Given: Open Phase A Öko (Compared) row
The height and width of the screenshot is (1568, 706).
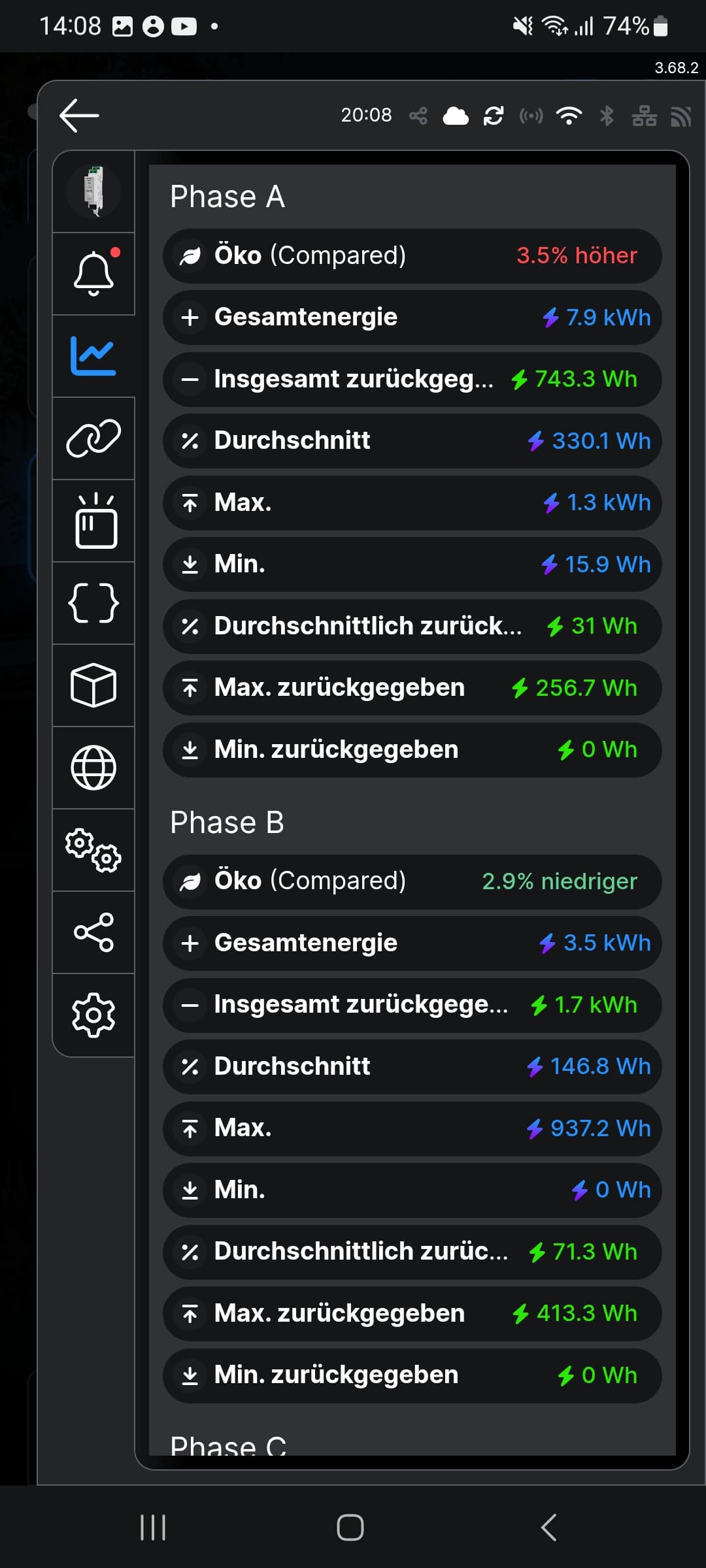Looking at the screenshot, I should point(412,255).
